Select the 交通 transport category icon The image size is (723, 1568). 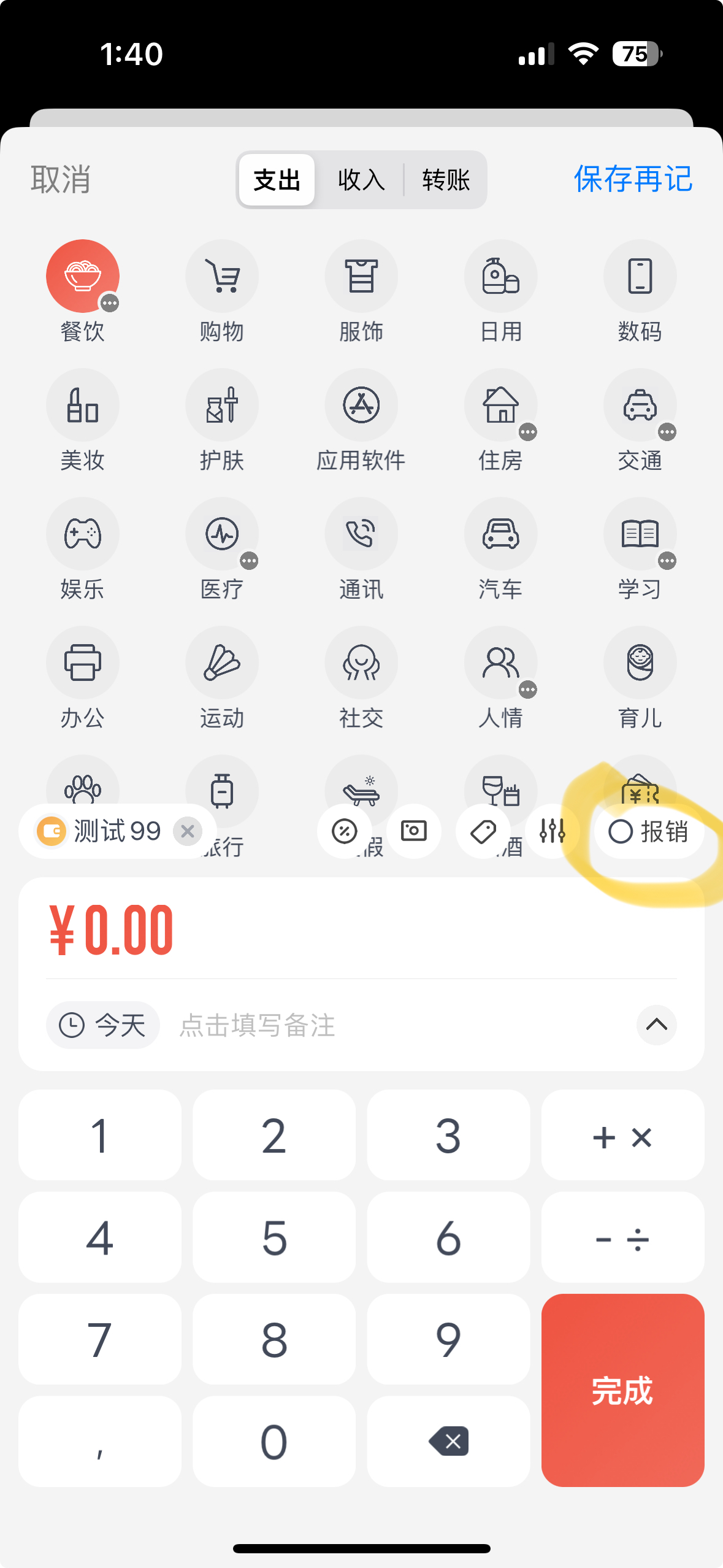coord(640,405)
